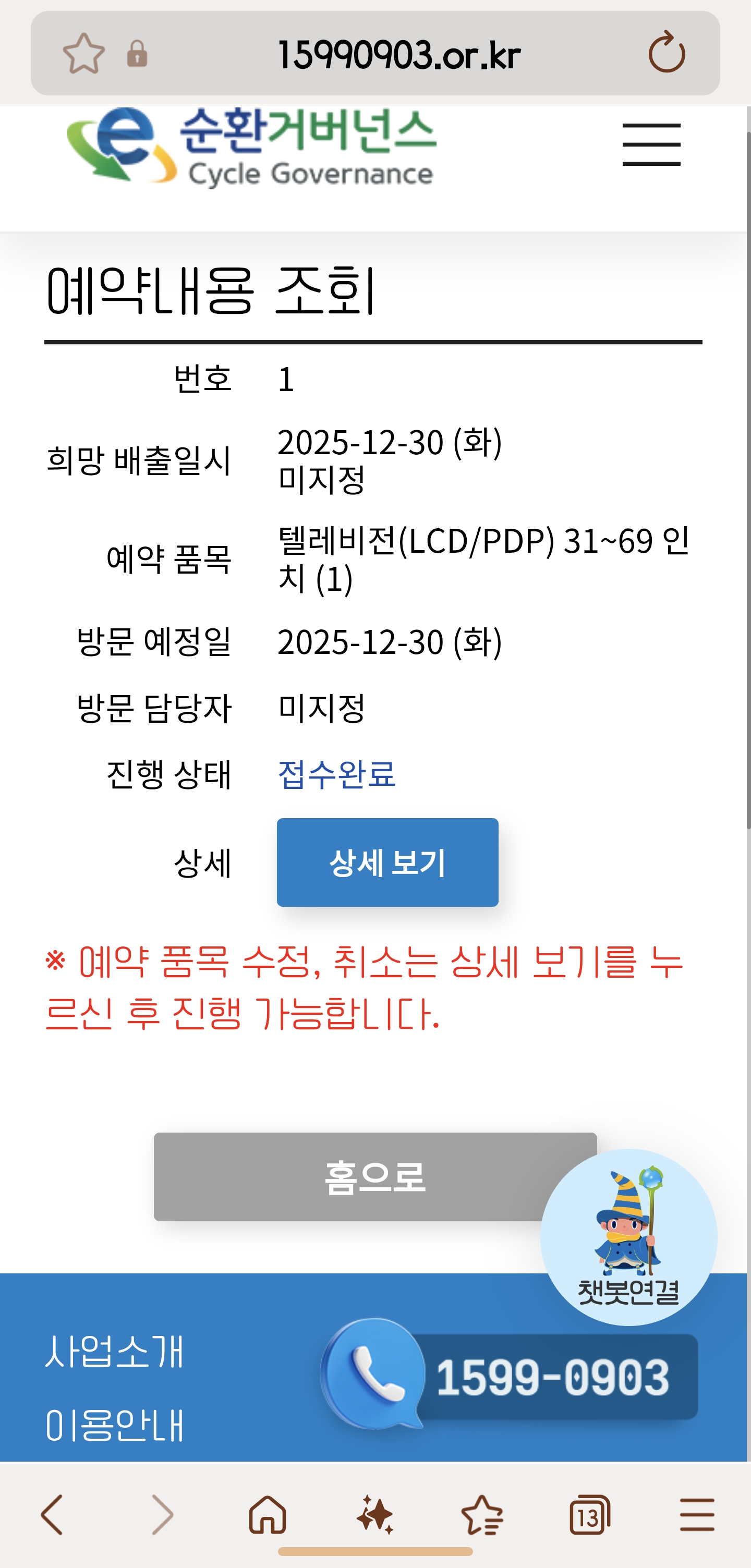Tap the 상세 보기 button
Image resolution: width=751 pixels, height=1568 pixels.
(x=387, y=862)
